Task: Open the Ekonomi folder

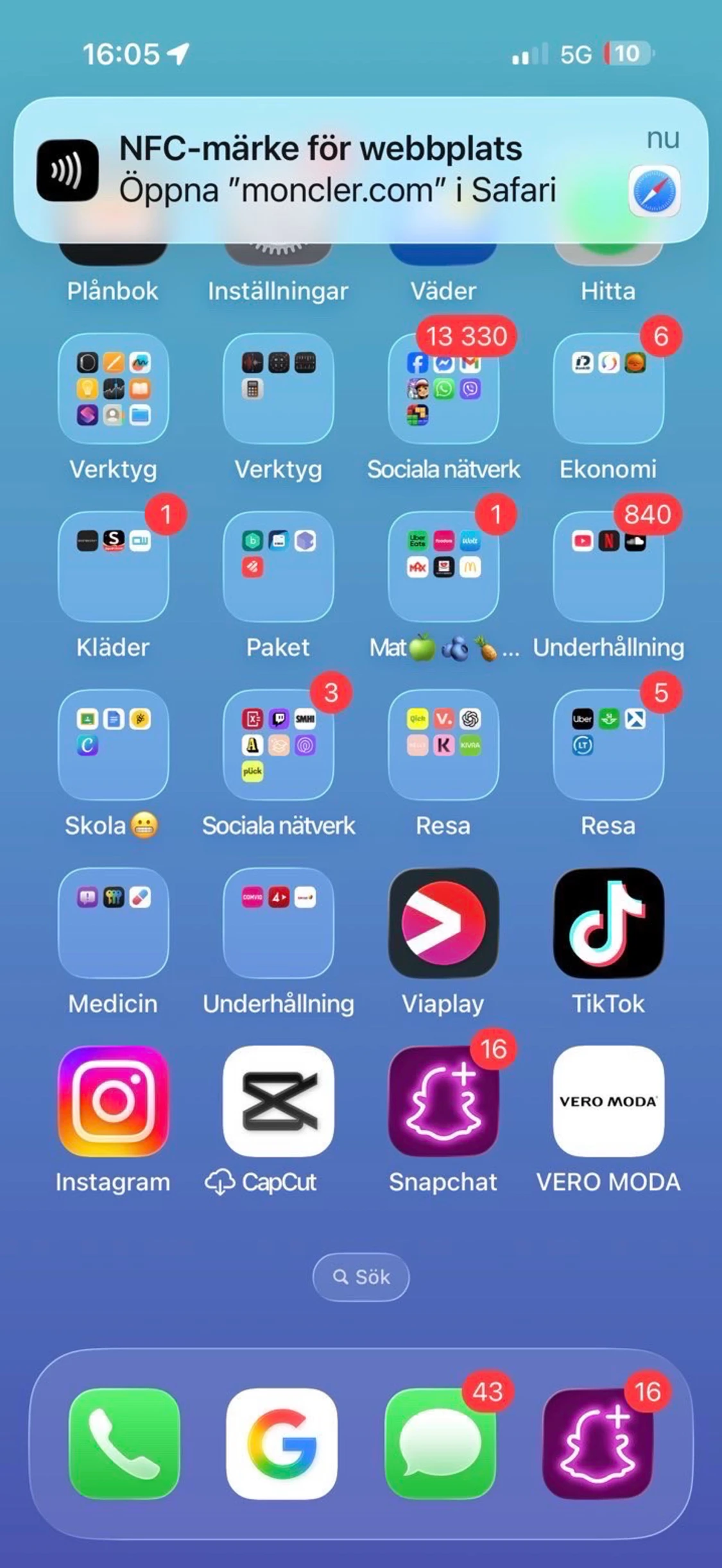Action: 608,389
